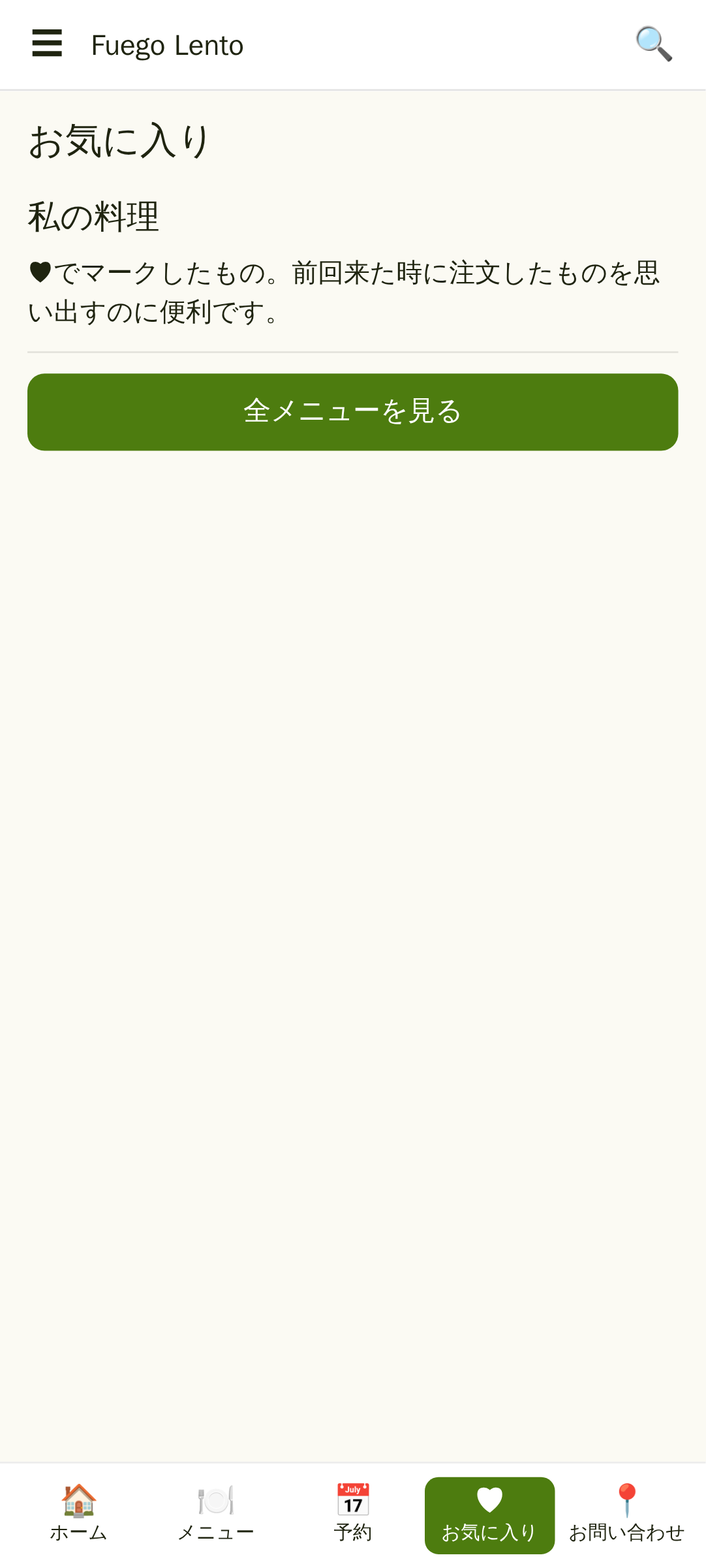Select the お気に入り tab in bottom bar
The width and height of the screenshot is (706, 1568).
(x=489, y=1515)
